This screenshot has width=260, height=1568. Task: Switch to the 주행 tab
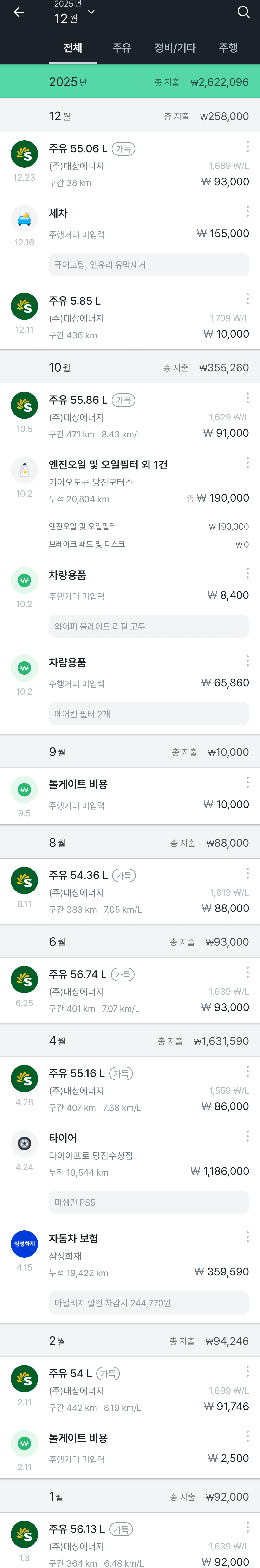pyautogui.click(x=228, y=47)
